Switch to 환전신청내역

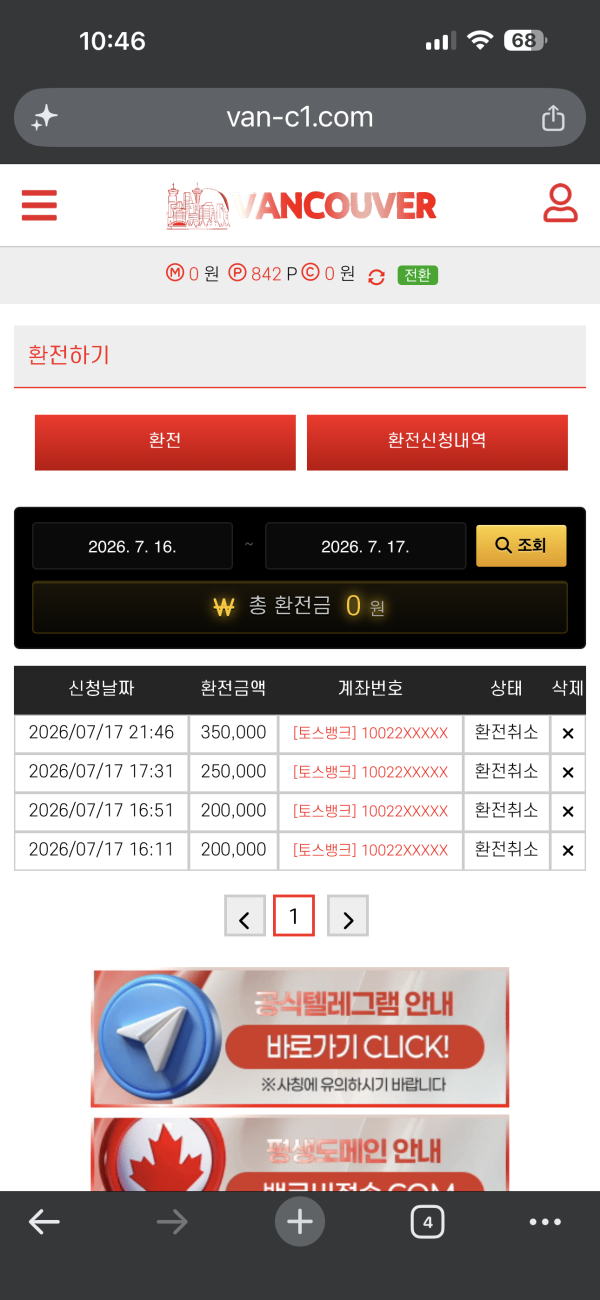coord(437,442)
